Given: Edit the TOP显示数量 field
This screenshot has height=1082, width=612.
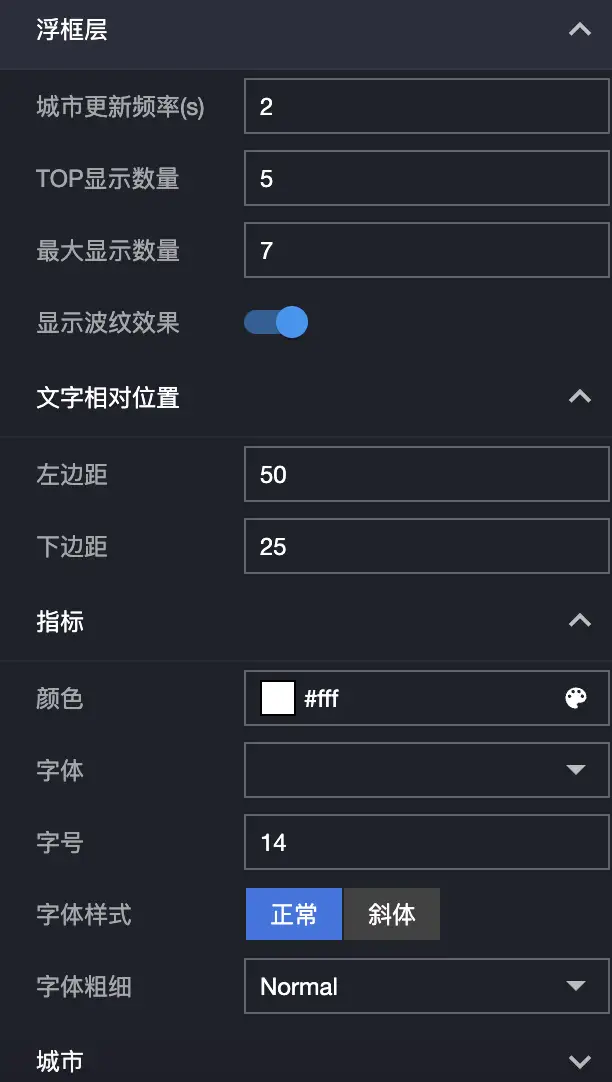Looking at the screenshot, I should coord(426,179).
